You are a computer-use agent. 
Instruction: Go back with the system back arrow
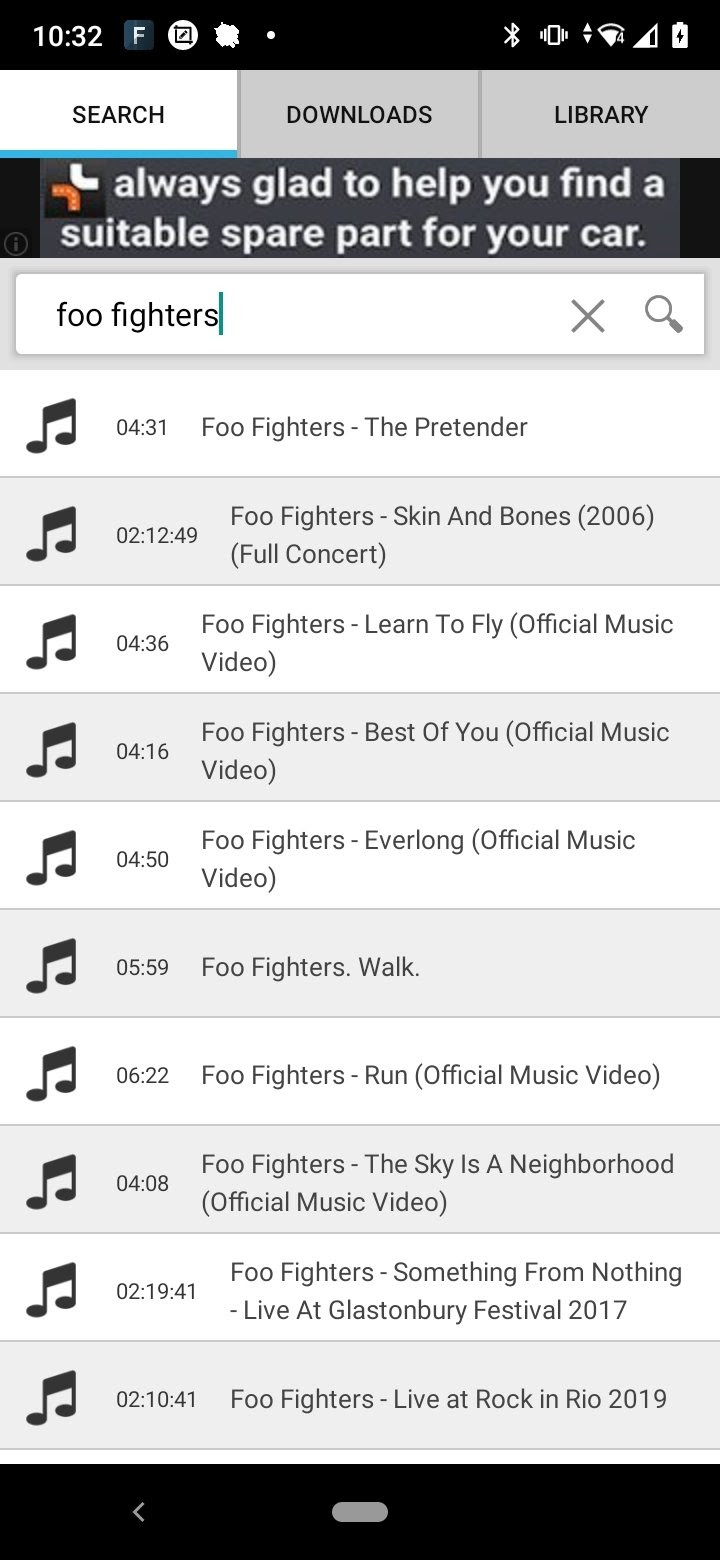coord(139,1512)
